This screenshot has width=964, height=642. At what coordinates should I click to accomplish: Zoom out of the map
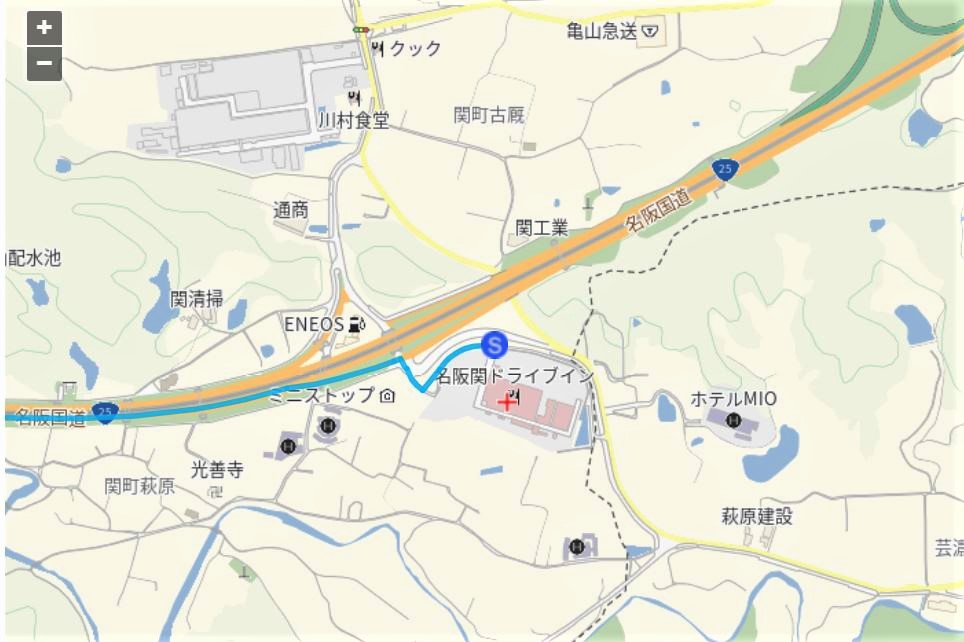[44, 65]
